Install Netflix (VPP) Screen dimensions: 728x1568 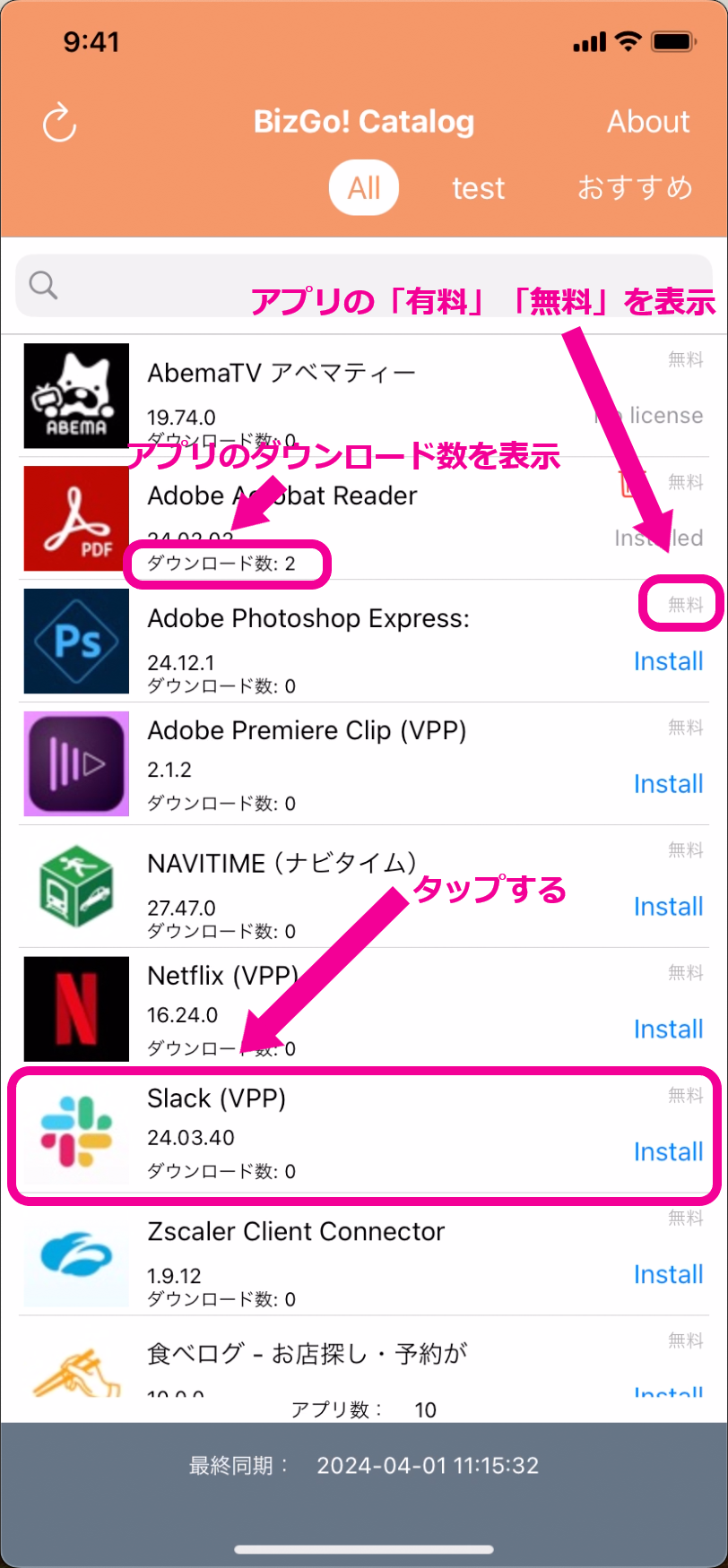(668, 1030)
